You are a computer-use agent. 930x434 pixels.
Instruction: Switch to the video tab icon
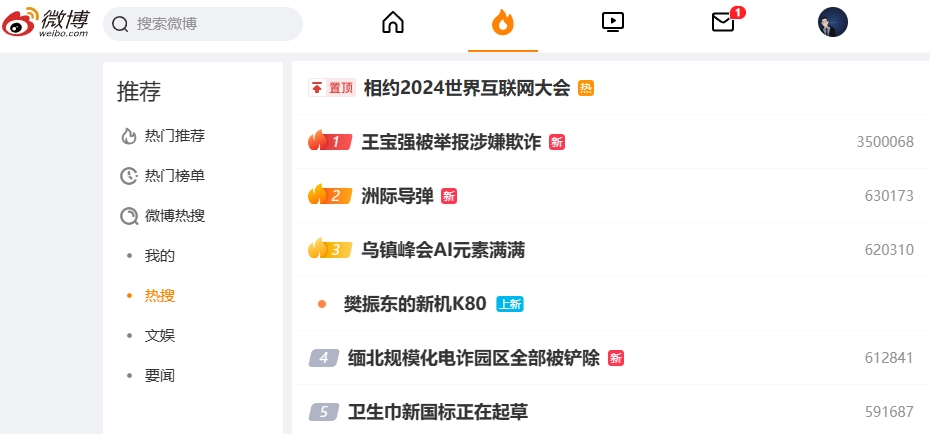[613, 23]
